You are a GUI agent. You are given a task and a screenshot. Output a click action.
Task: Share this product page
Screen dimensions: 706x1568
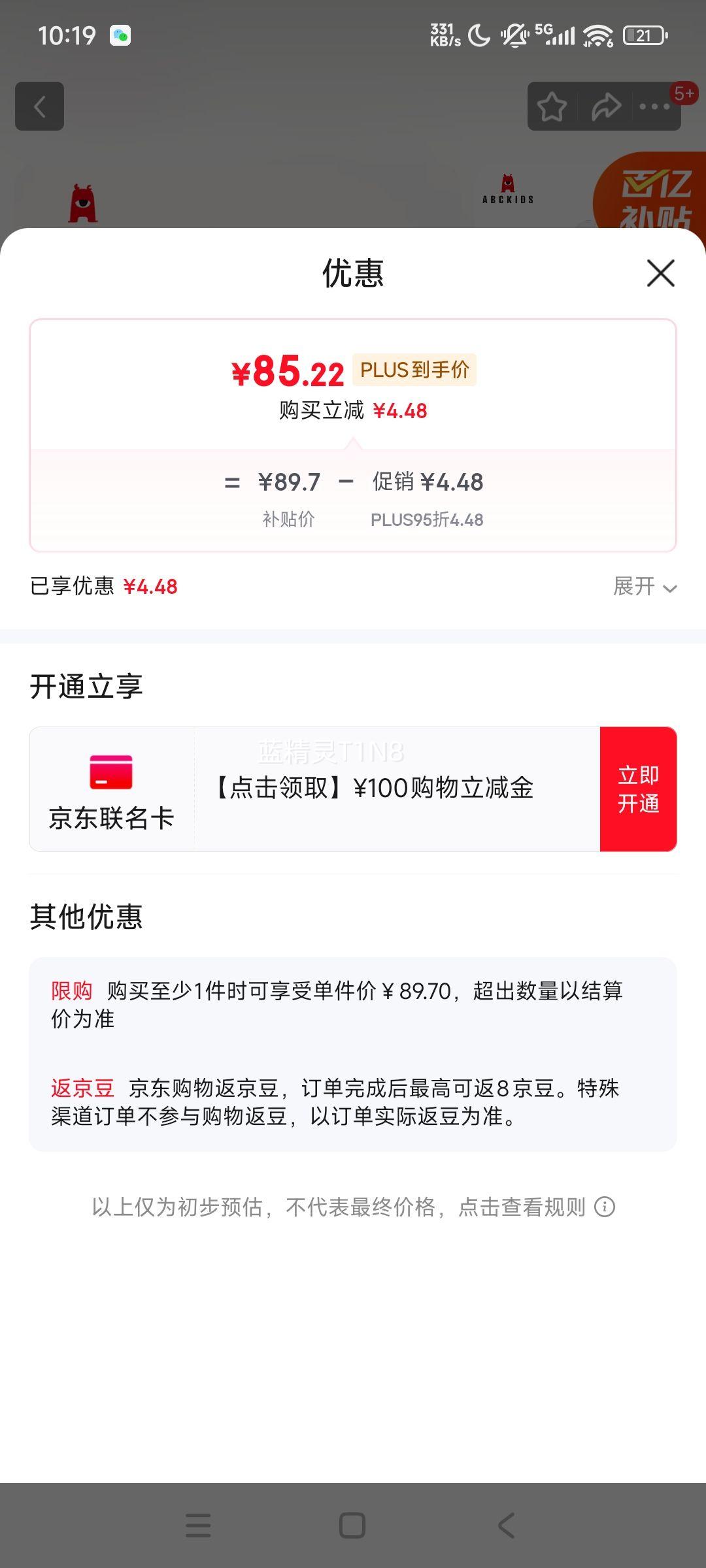coord(606,106)
